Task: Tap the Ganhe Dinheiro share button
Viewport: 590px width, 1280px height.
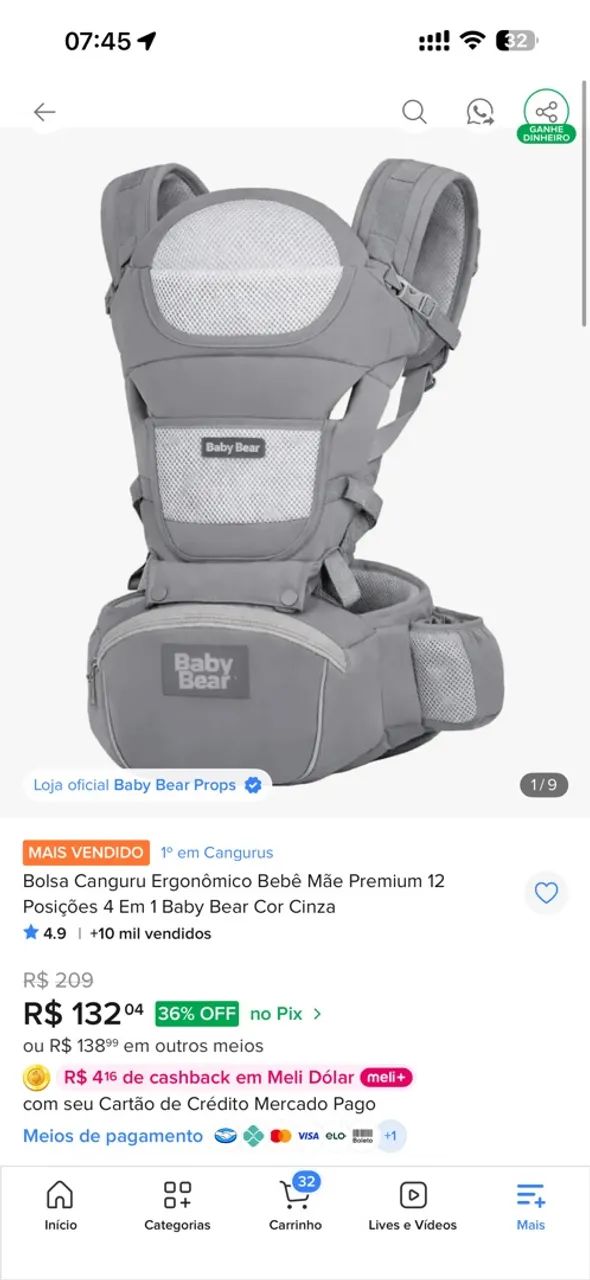Action: coord(546,117)
